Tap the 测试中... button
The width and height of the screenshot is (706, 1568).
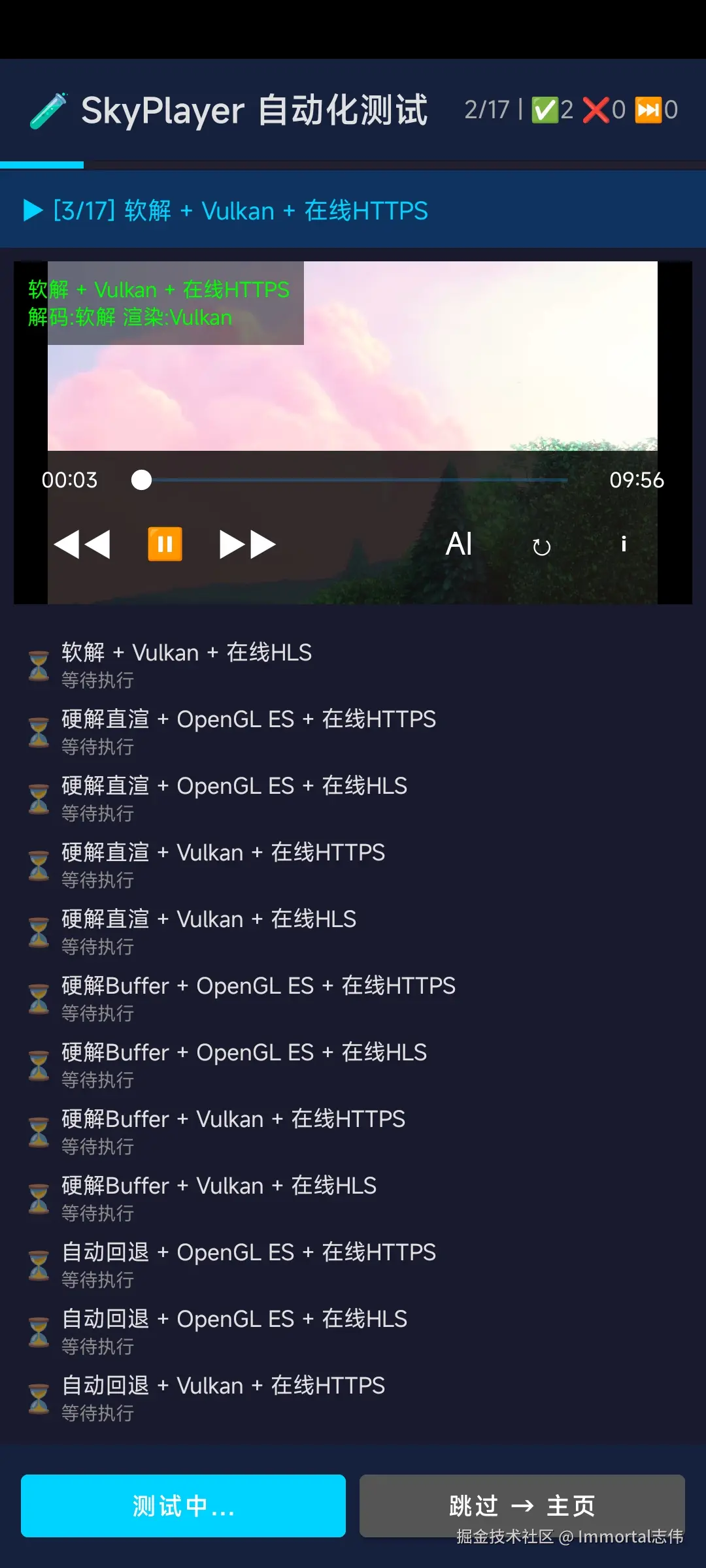pyautogui.click(x=183, y=1505)
